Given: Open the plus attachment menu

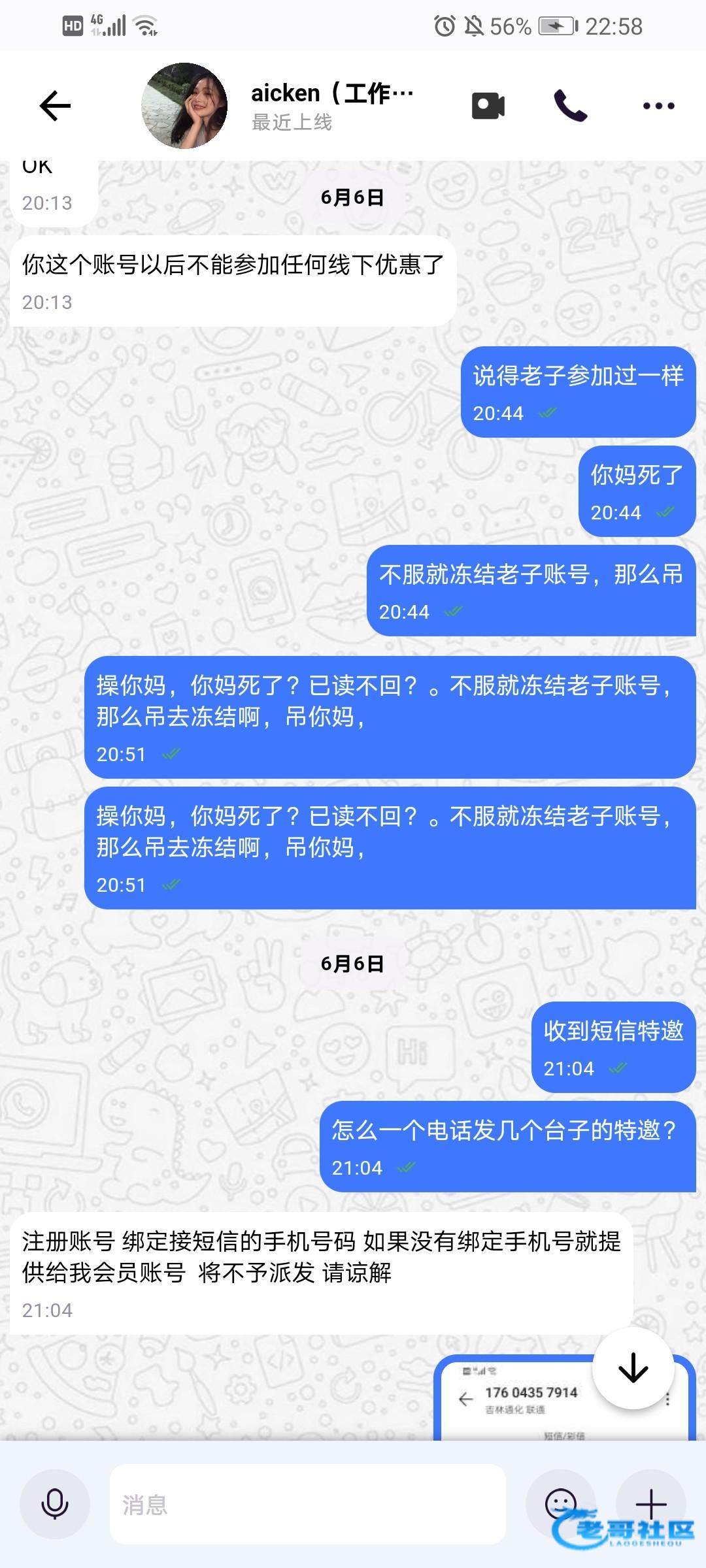Looking at the screenshot, I should click(x=650, y=1505).
